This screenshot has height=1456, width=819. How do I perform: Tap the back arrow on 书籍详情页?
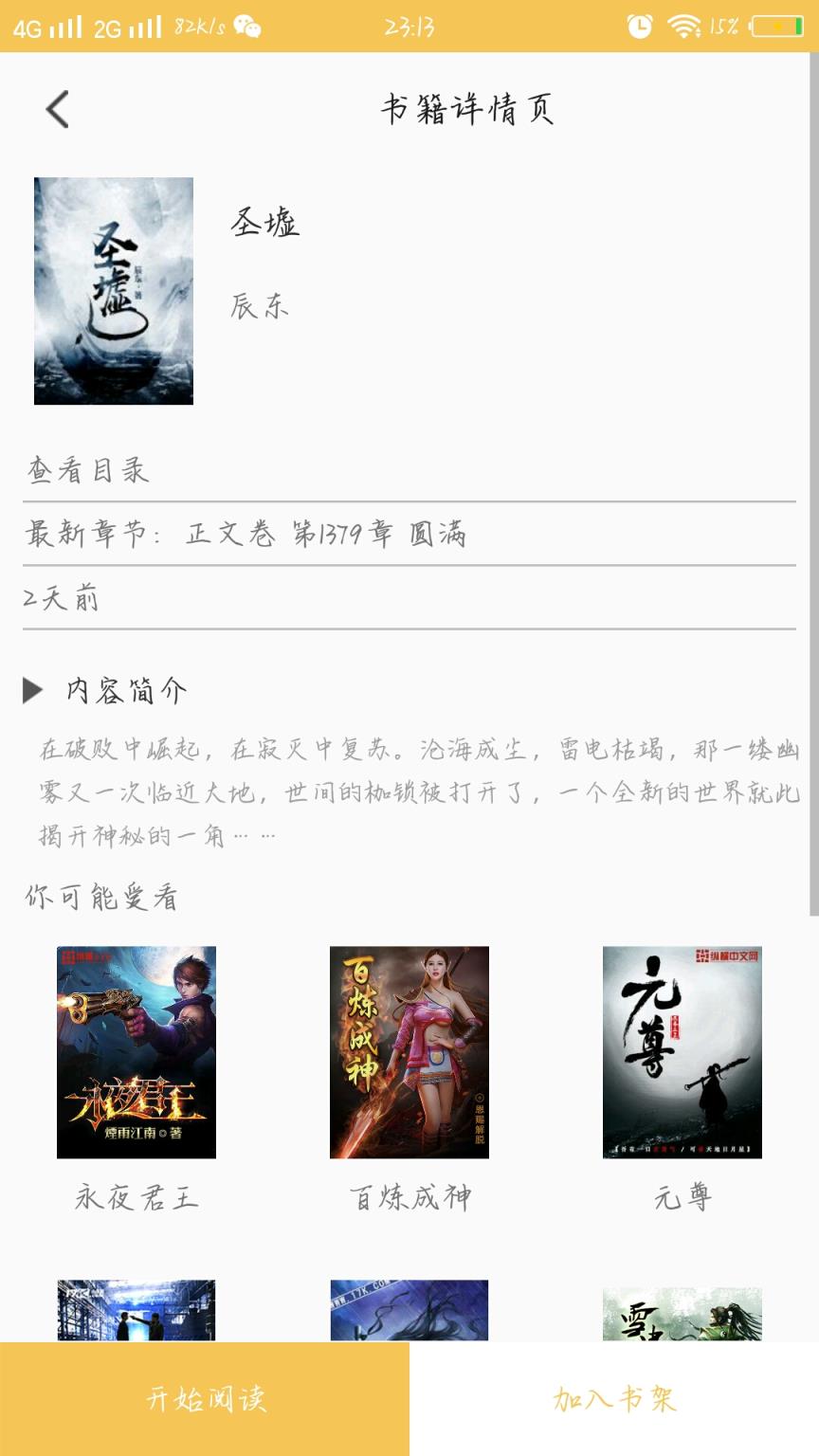pos(57,108)
